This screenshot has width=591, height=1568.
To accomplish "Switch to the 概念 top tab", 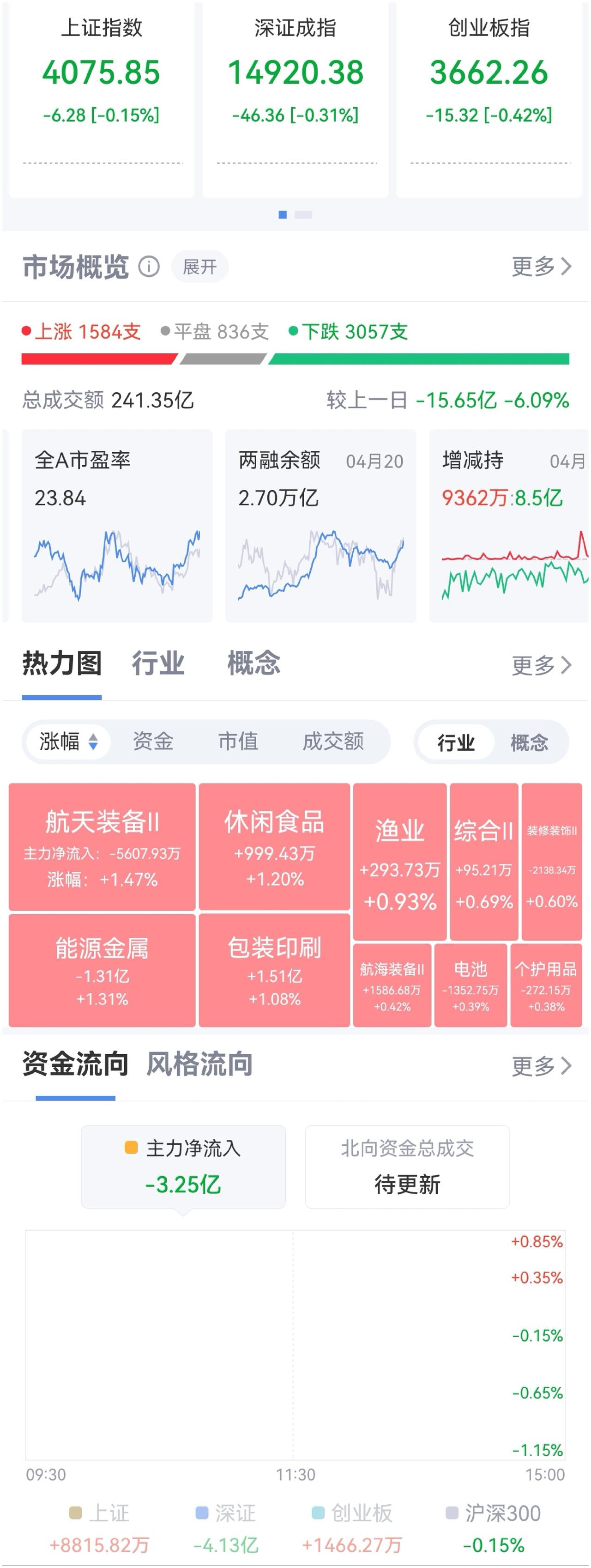I will click(x=253, y=663).
